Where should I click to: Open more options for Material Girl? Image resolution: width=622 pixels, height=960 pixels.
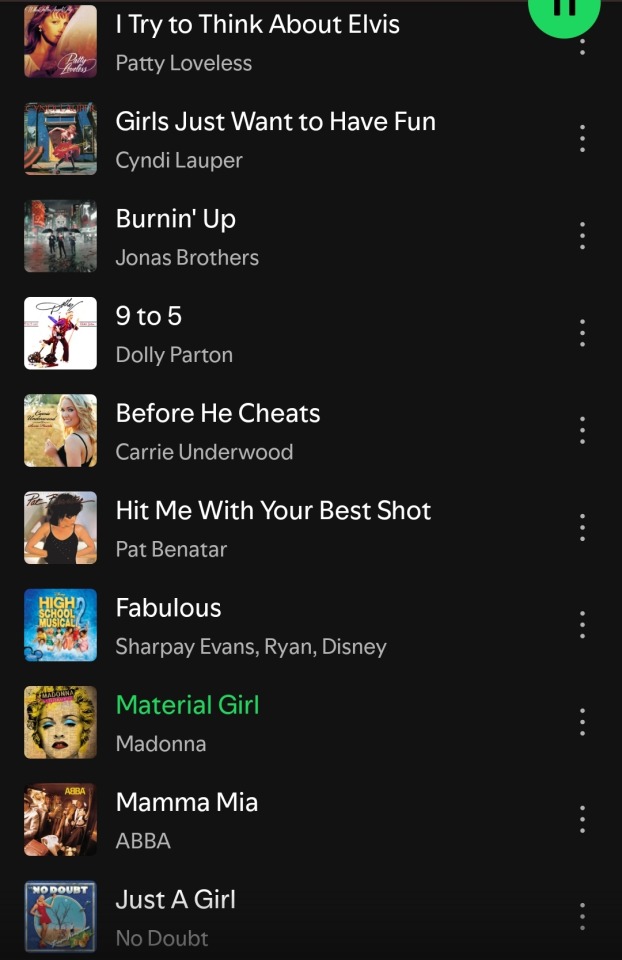point(582,722)
